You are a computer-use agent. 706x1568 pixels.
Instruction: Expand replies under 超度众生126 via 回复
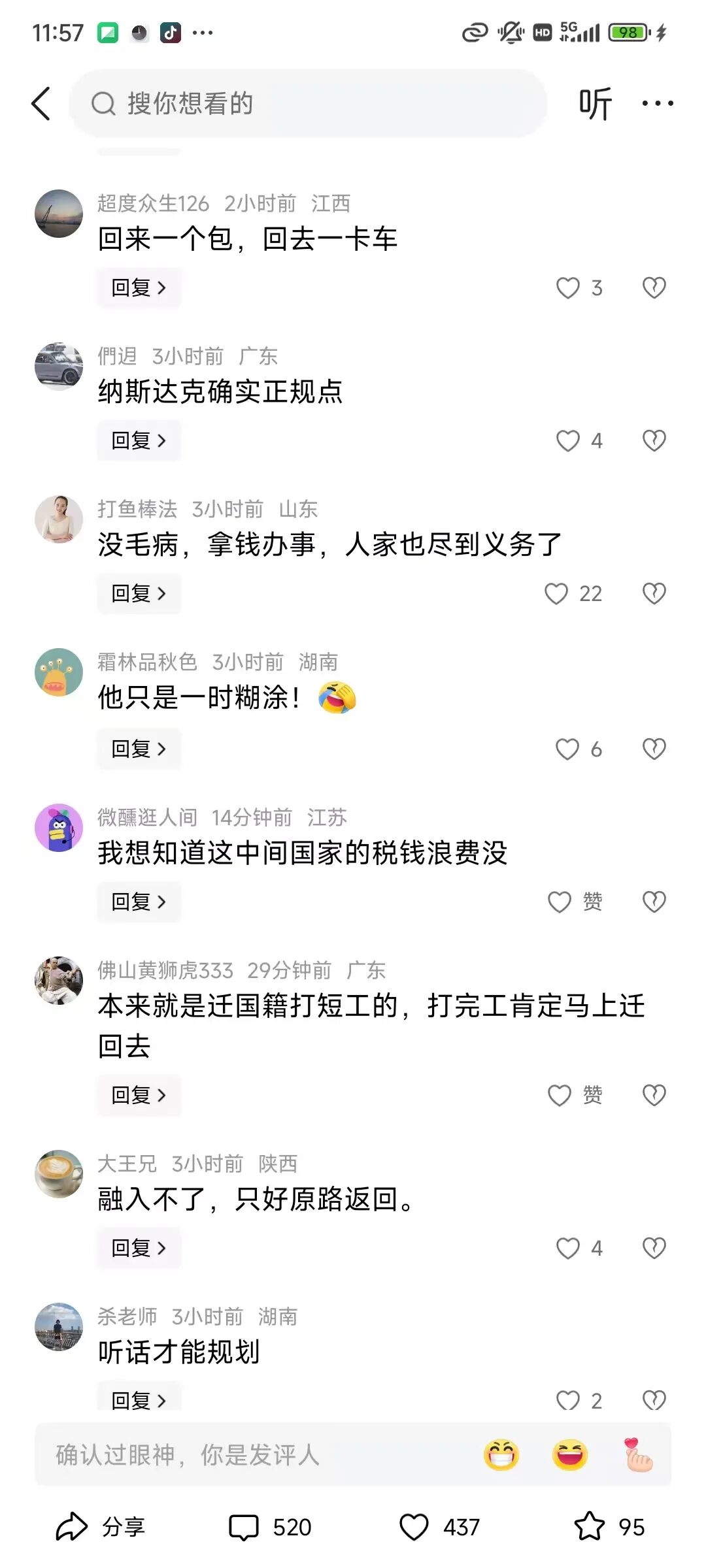point(139,287)
